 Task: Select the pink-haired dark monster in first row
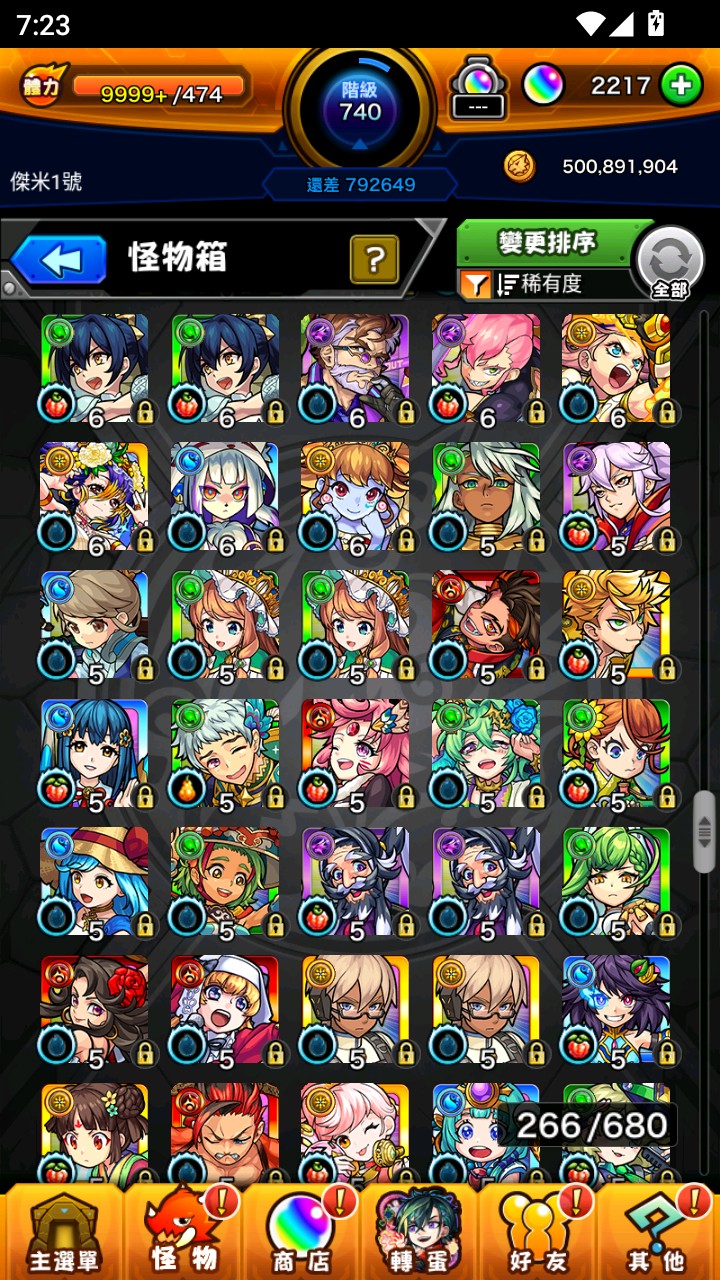(x=485, y=368)
